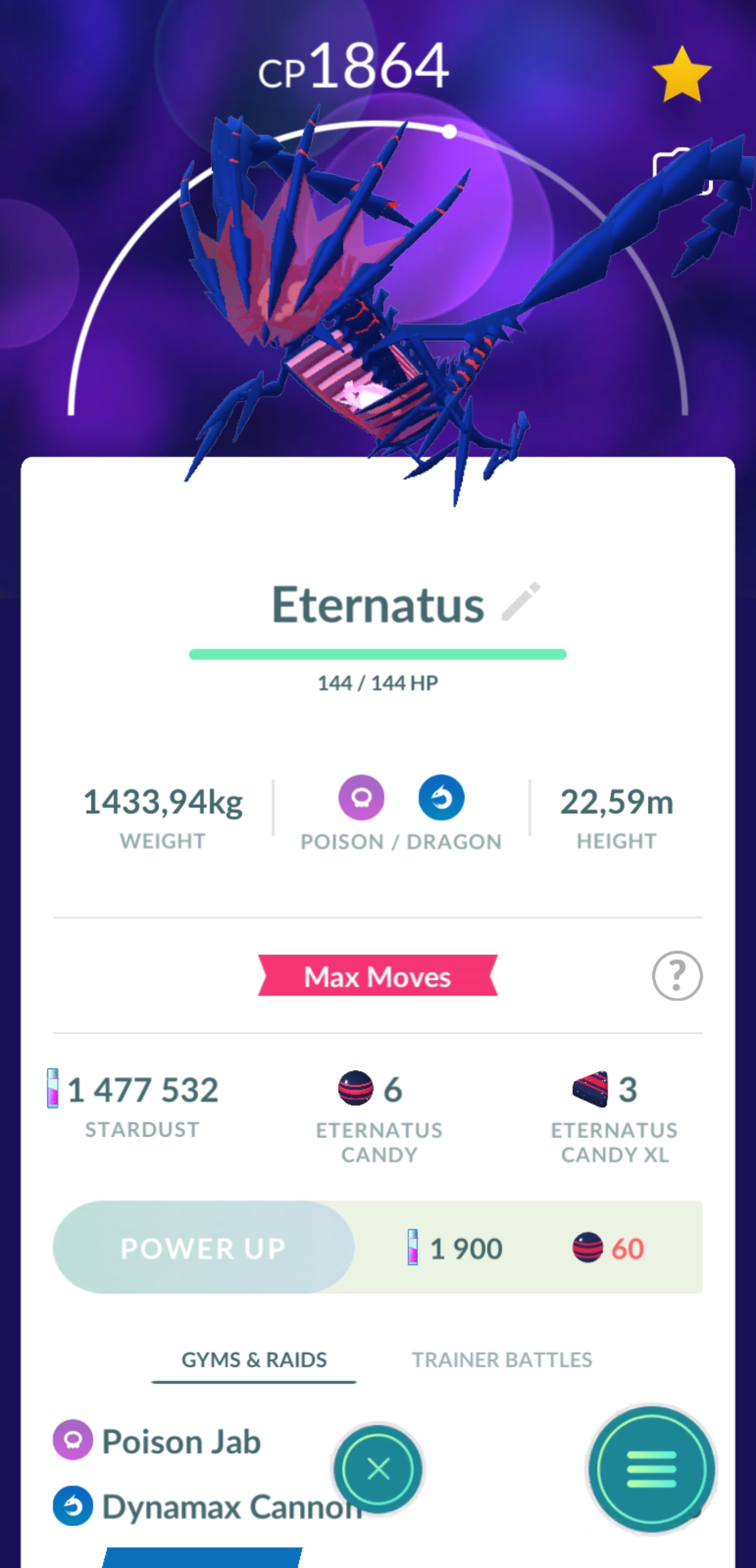The height and width of the screenshot is (1568, 756).
Task: Toggle the favorite star for Eternatus
Action: click(681, 76)
